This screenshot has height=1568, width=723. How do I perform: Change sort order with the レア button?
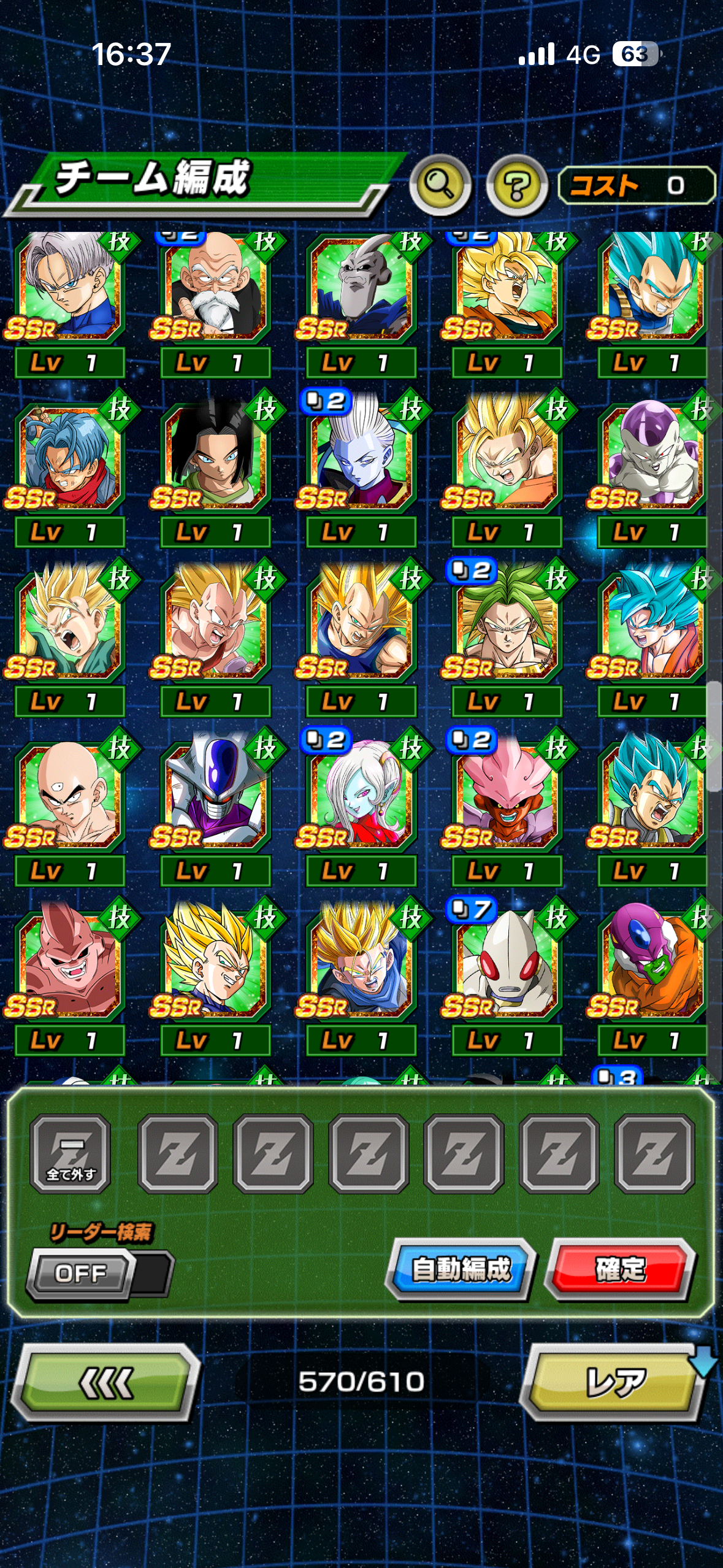pos(614,1383)
